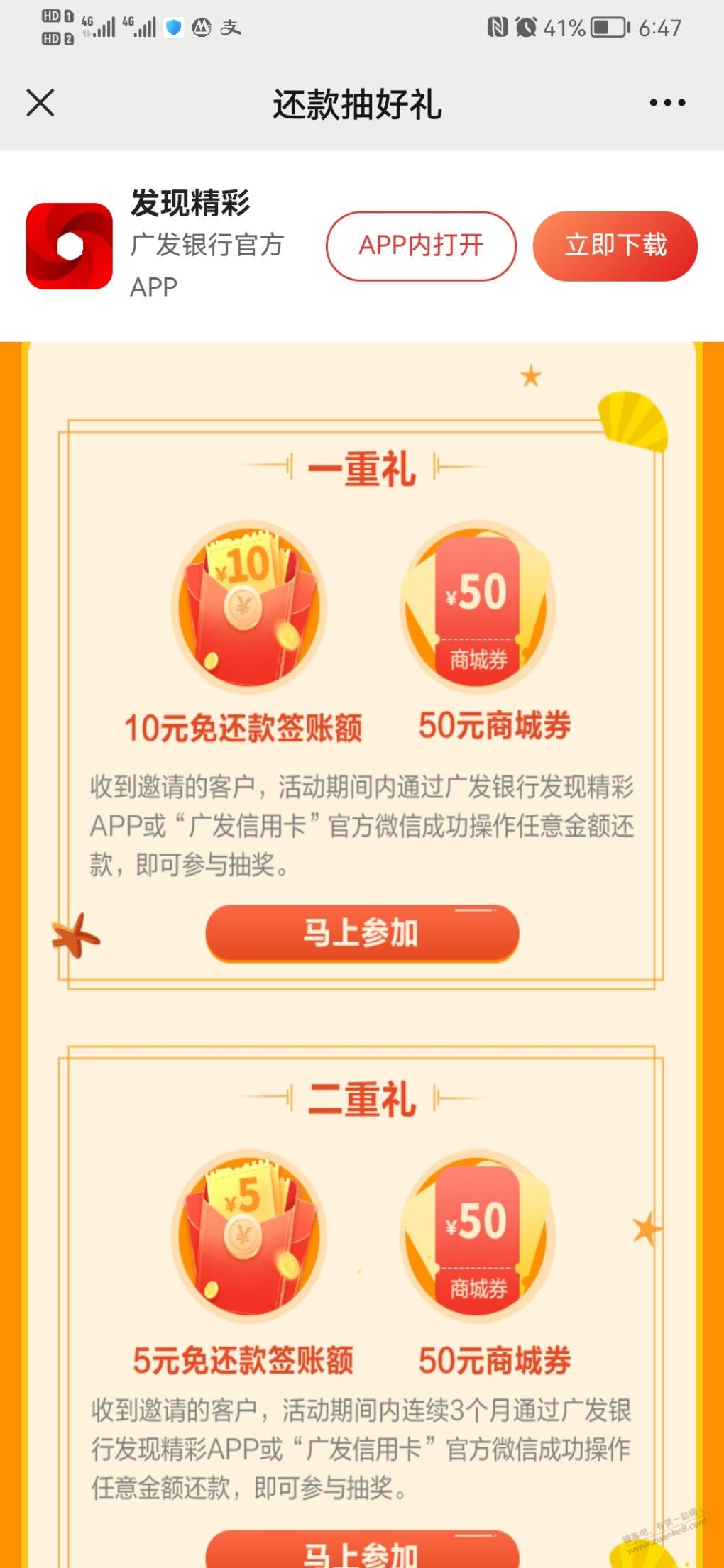Join 一重礼 with 马上参加
The image size is (724, 1568).
(362, 932)
